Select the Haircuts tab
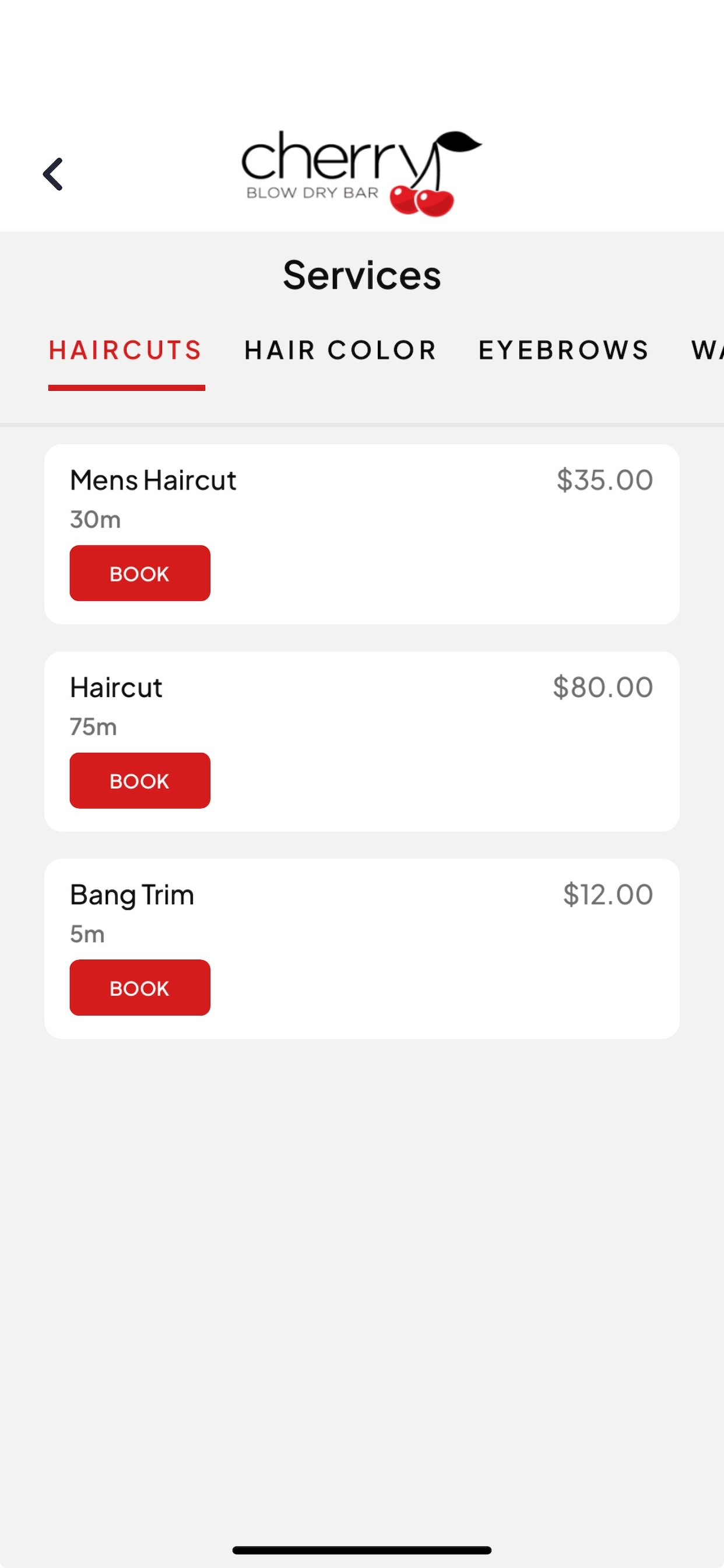724x1568 pixels. tap(126, 351)
